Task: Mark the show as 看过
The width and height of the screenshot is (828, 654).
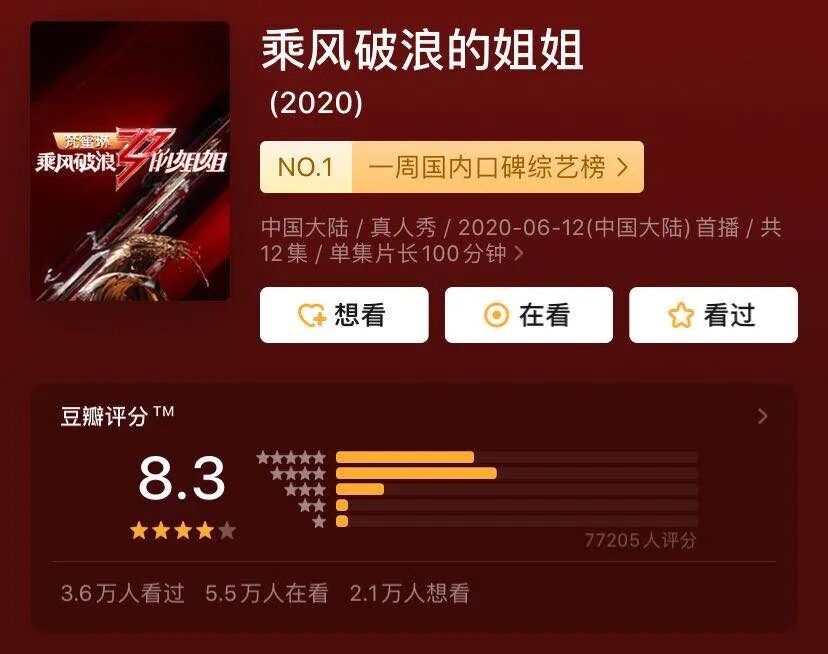Action: click(x=713, y=315)
